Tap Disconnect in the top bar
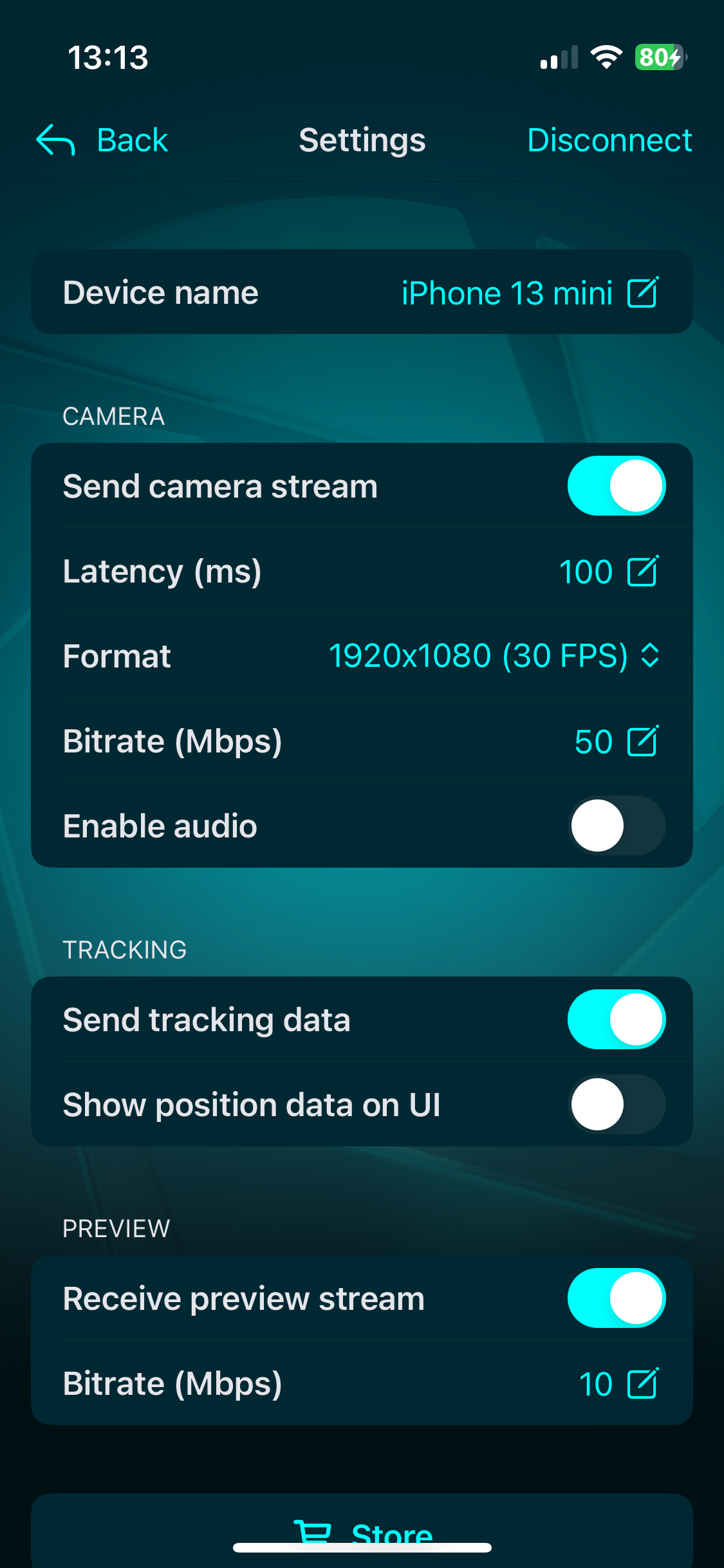 click(609, 140)
